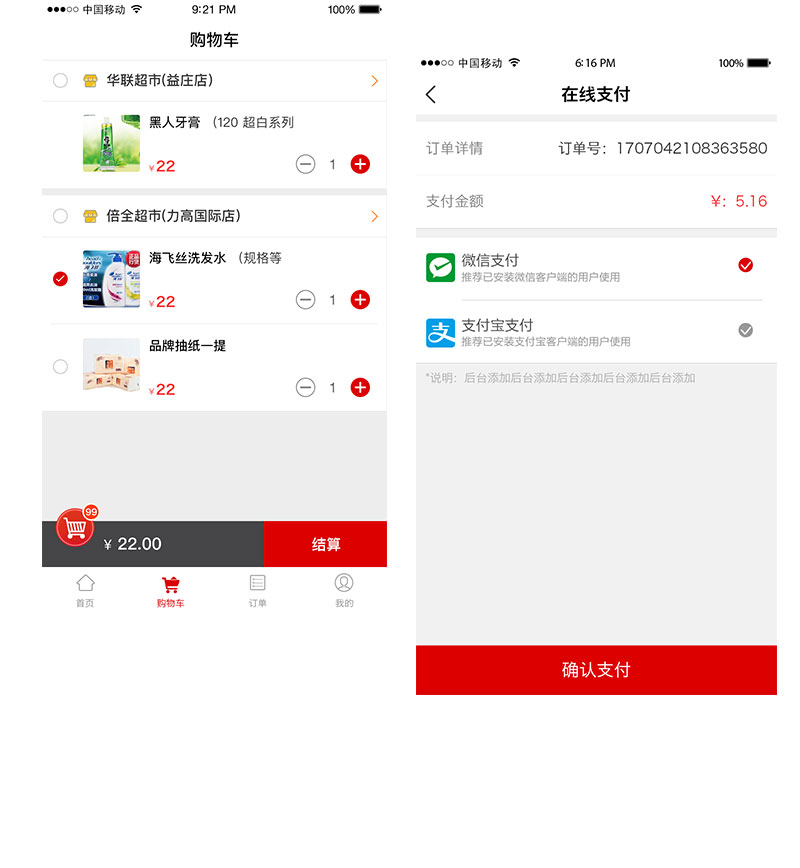Screen dimensions: 800x868
Task: Uncheck the 海飞丝洗发水 item
Action: 60,279
